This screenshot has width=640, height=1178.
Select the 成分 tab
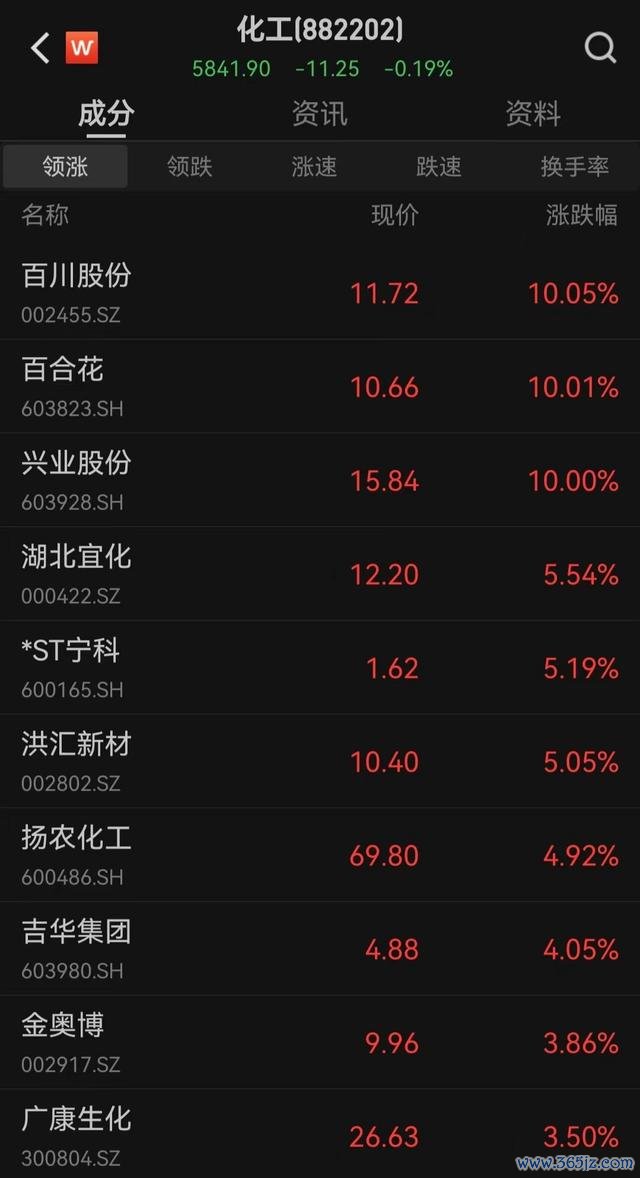point(106,114)
